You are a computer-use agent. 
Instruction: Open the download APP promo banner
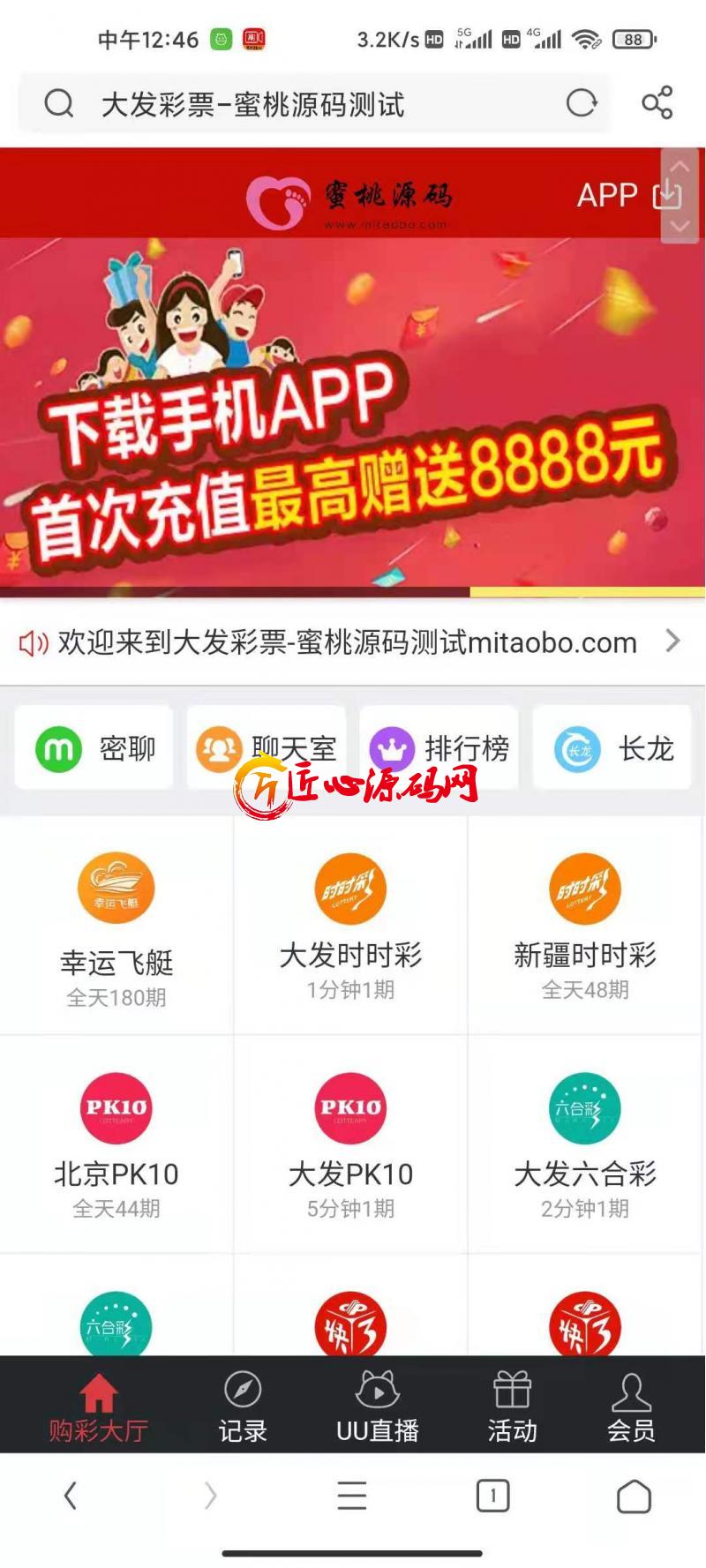pyautogui.click(x=351, y=415)
